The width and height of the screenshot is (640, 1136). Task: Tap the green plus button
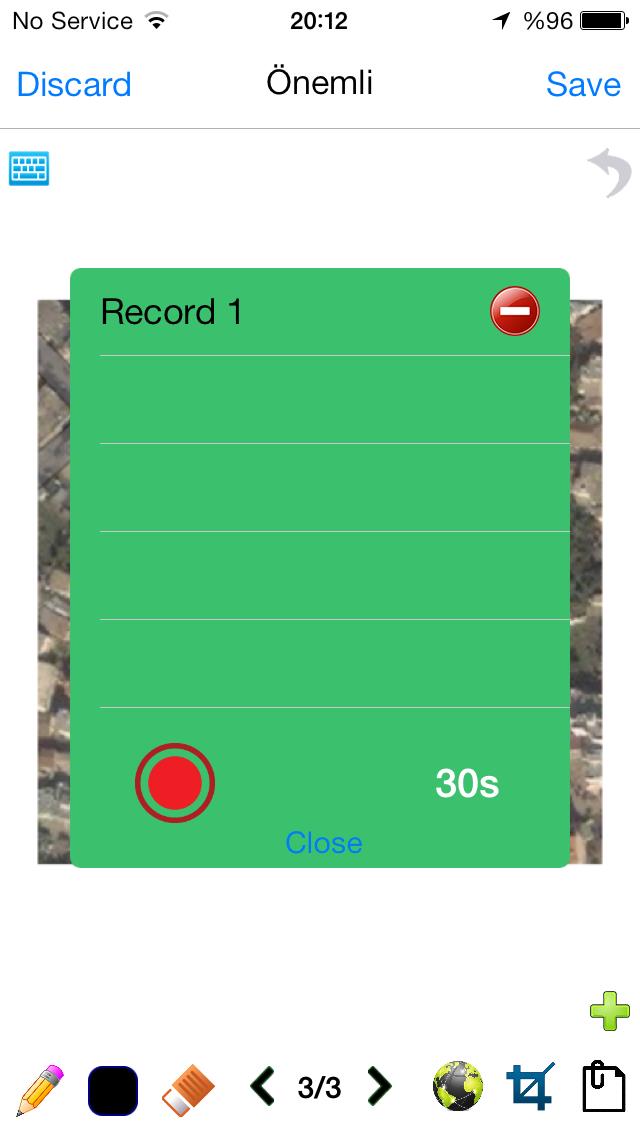tap(610, 1011)
